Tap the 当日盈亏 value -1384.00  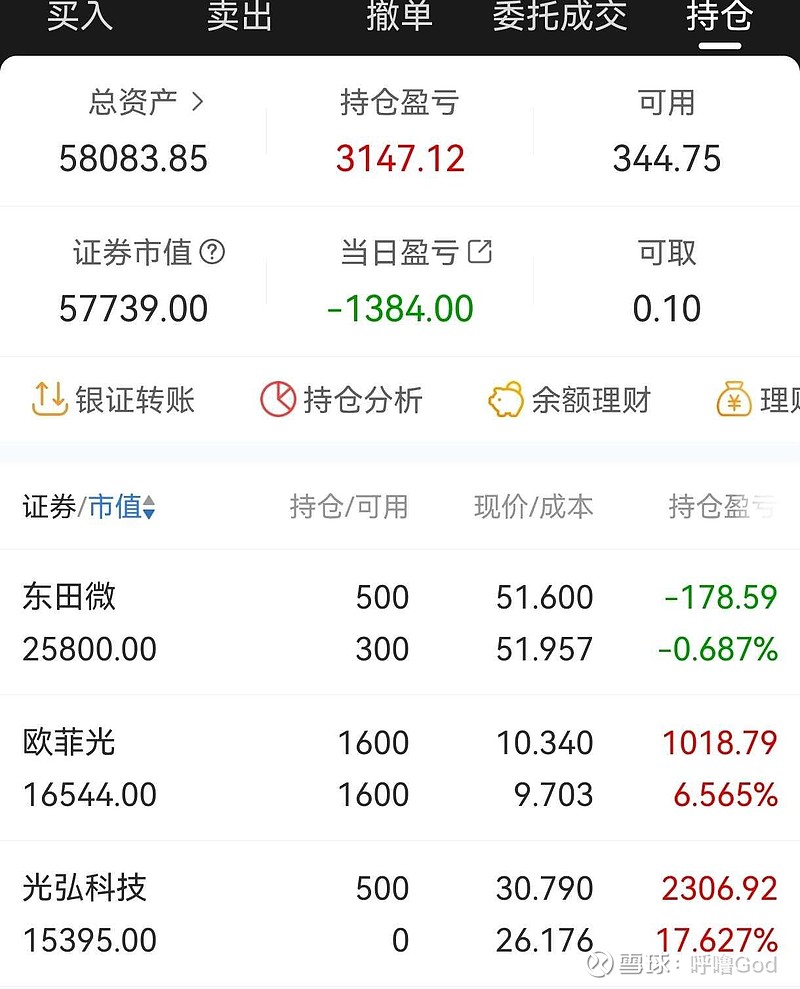[x=400, y=308]
